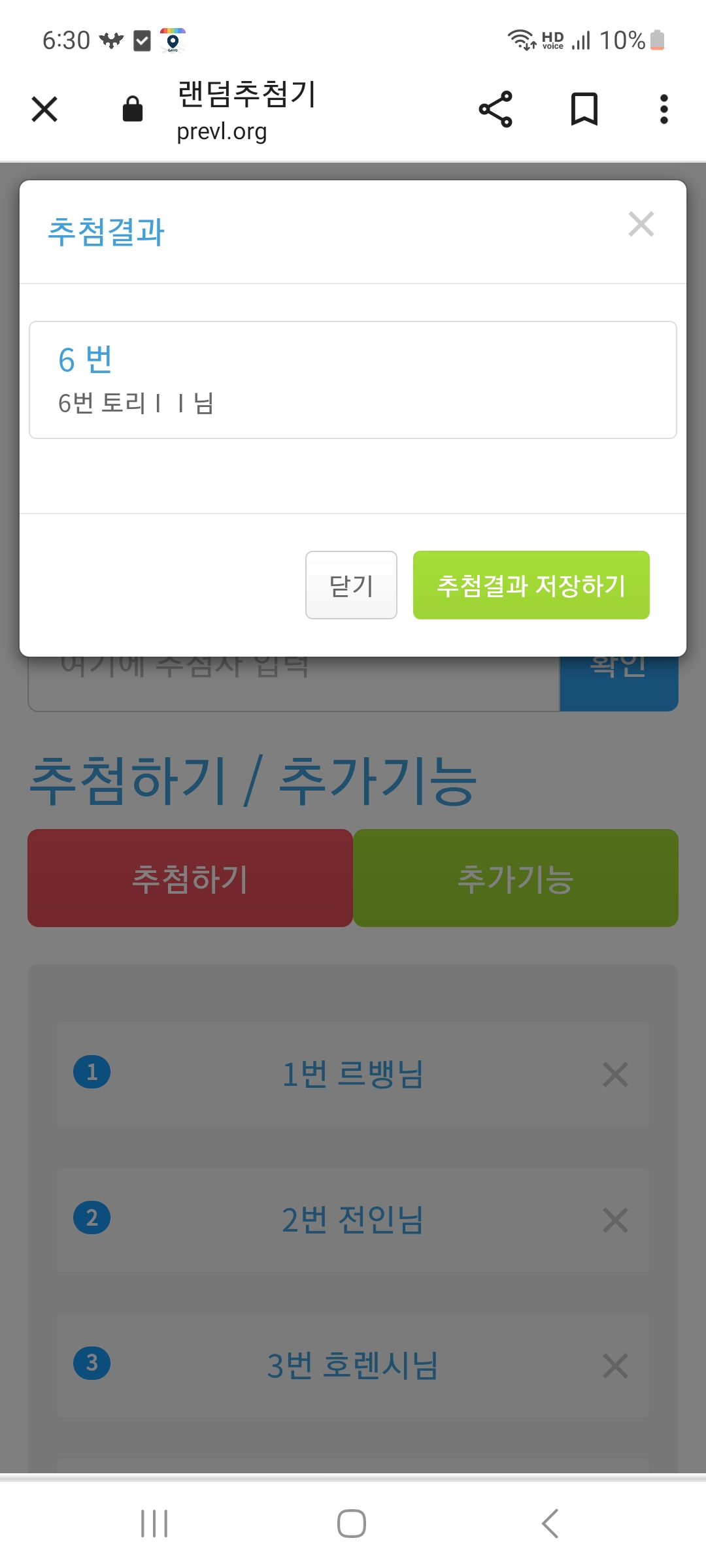Open the browser overflow menu
The width and height of the screenshot is (706, 1568).
664,109
